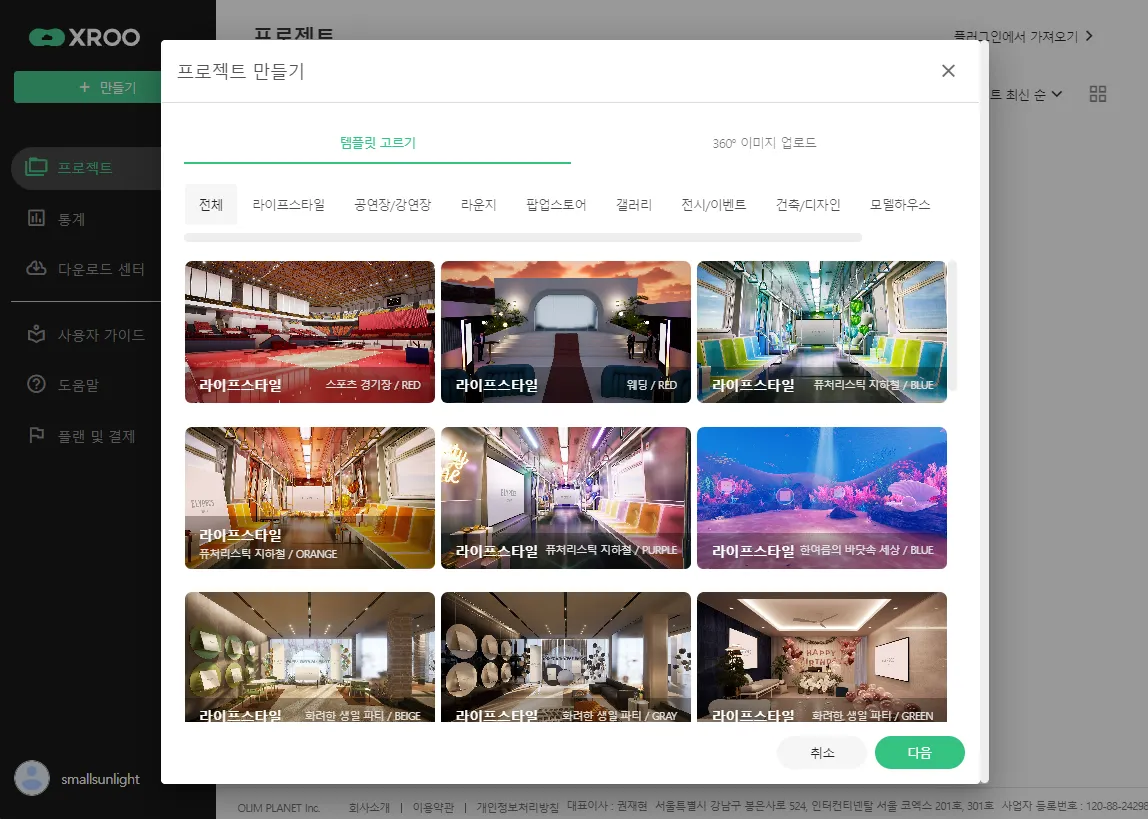1148x819 pixels.
Task: Filter templates by 라이프스타일
Action: [288, 205]
